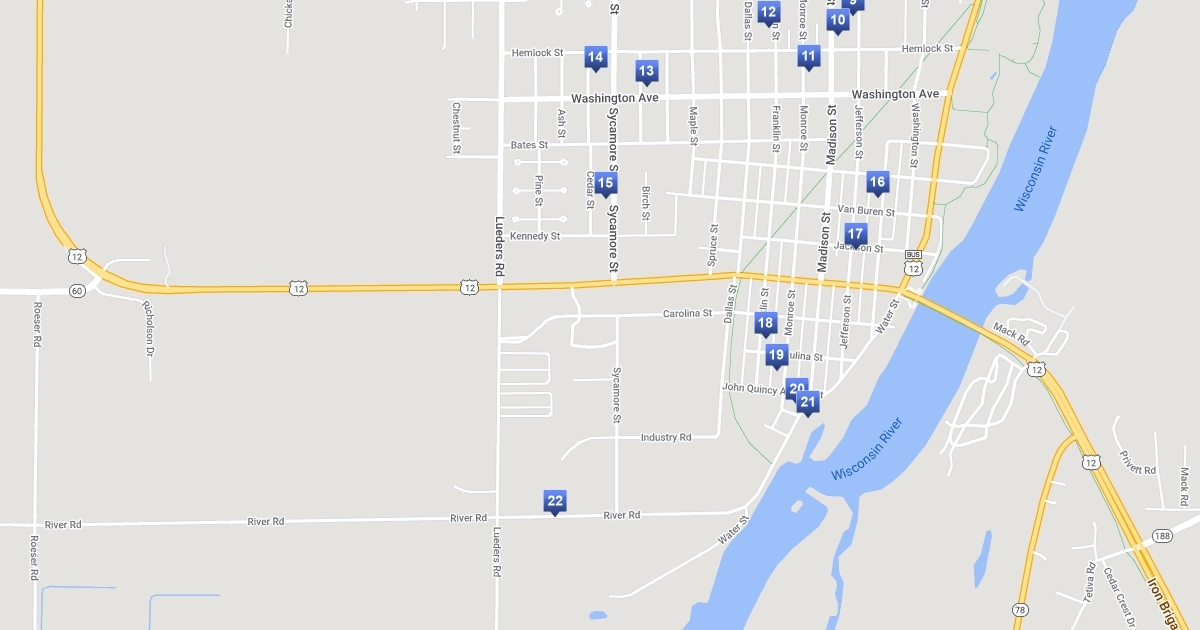Tap marker 13 near Washington Ave

[x=646, y=71]
